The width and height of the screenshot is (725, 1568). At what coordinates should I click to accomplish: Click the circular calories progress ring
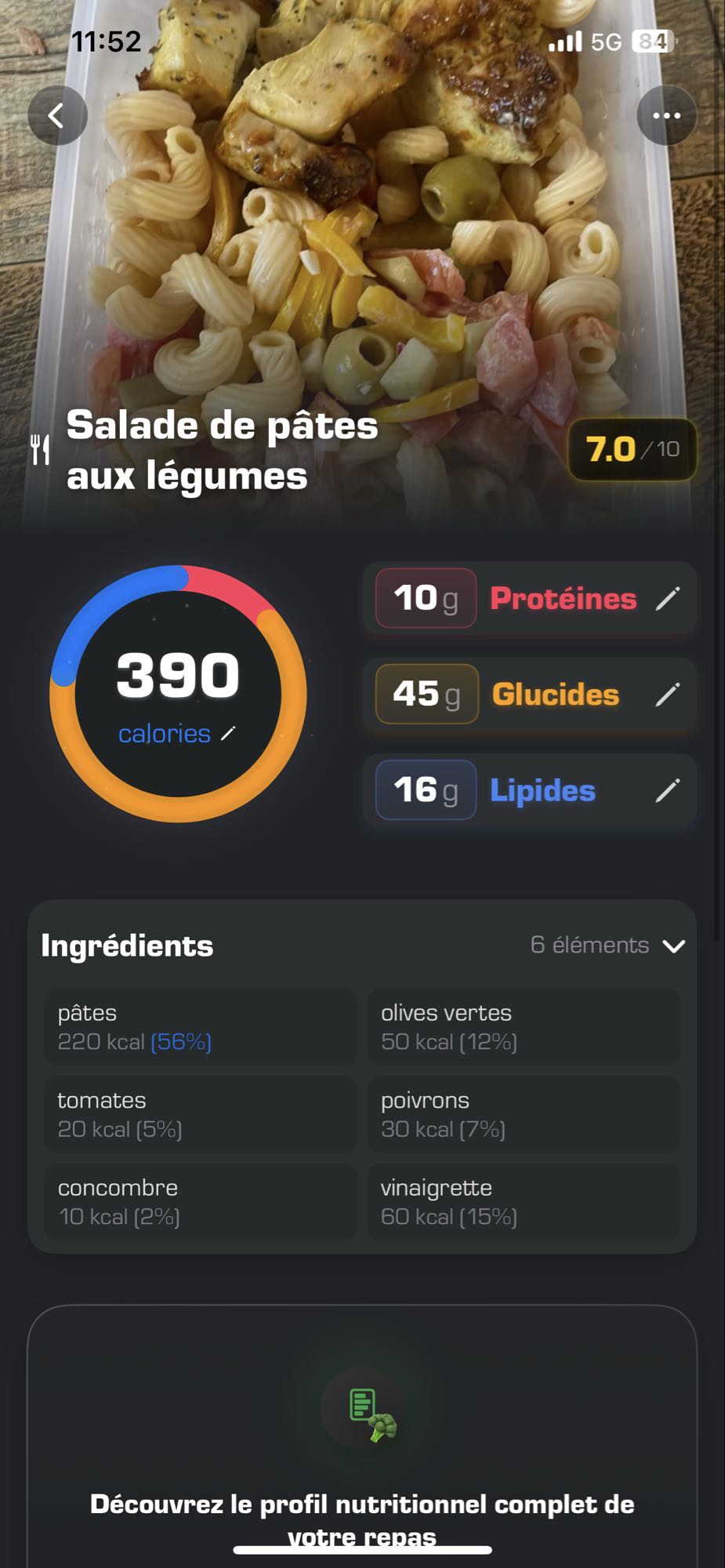pyautogui.click(x=178, y=690)
